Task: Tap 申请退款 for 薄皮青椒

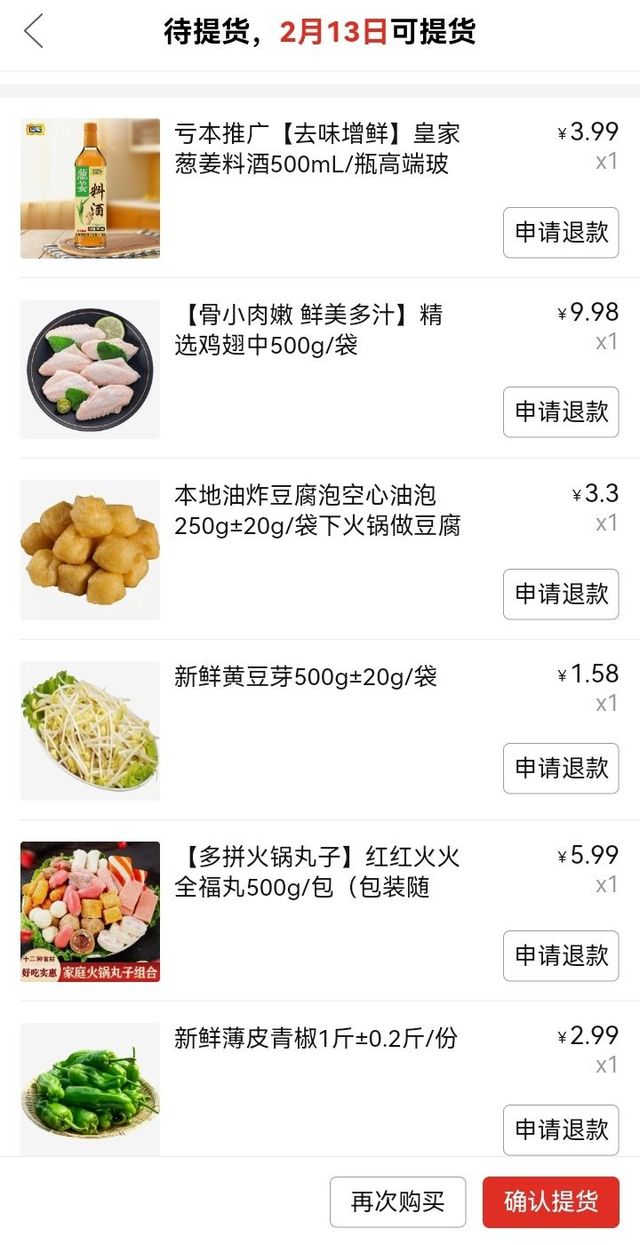Action: [560, 1129]
